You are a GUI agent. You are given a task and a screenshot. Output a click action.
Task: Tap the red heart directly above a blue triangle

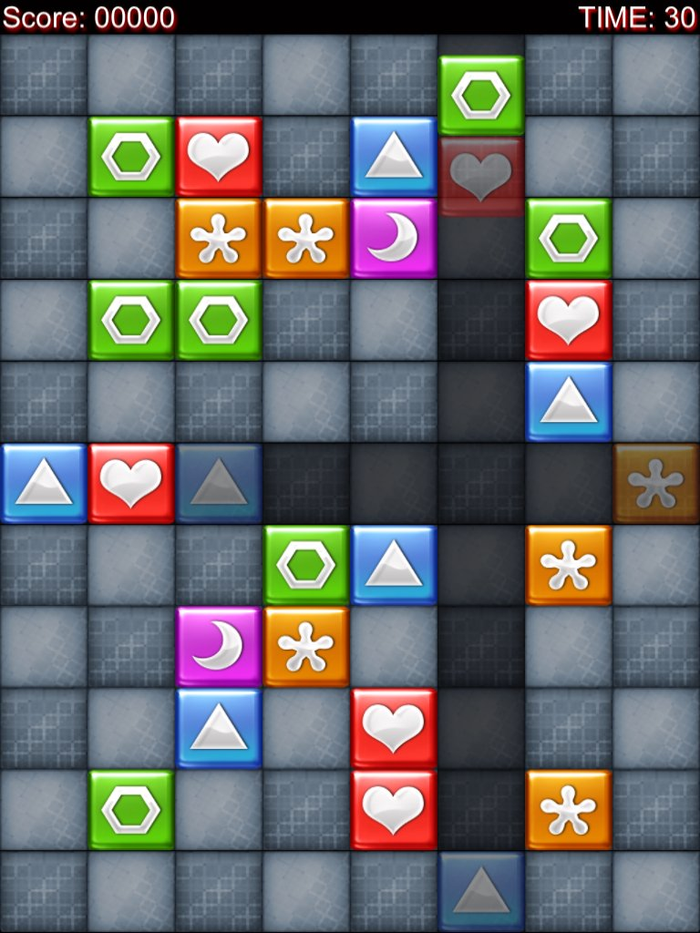tap(568, 320)
